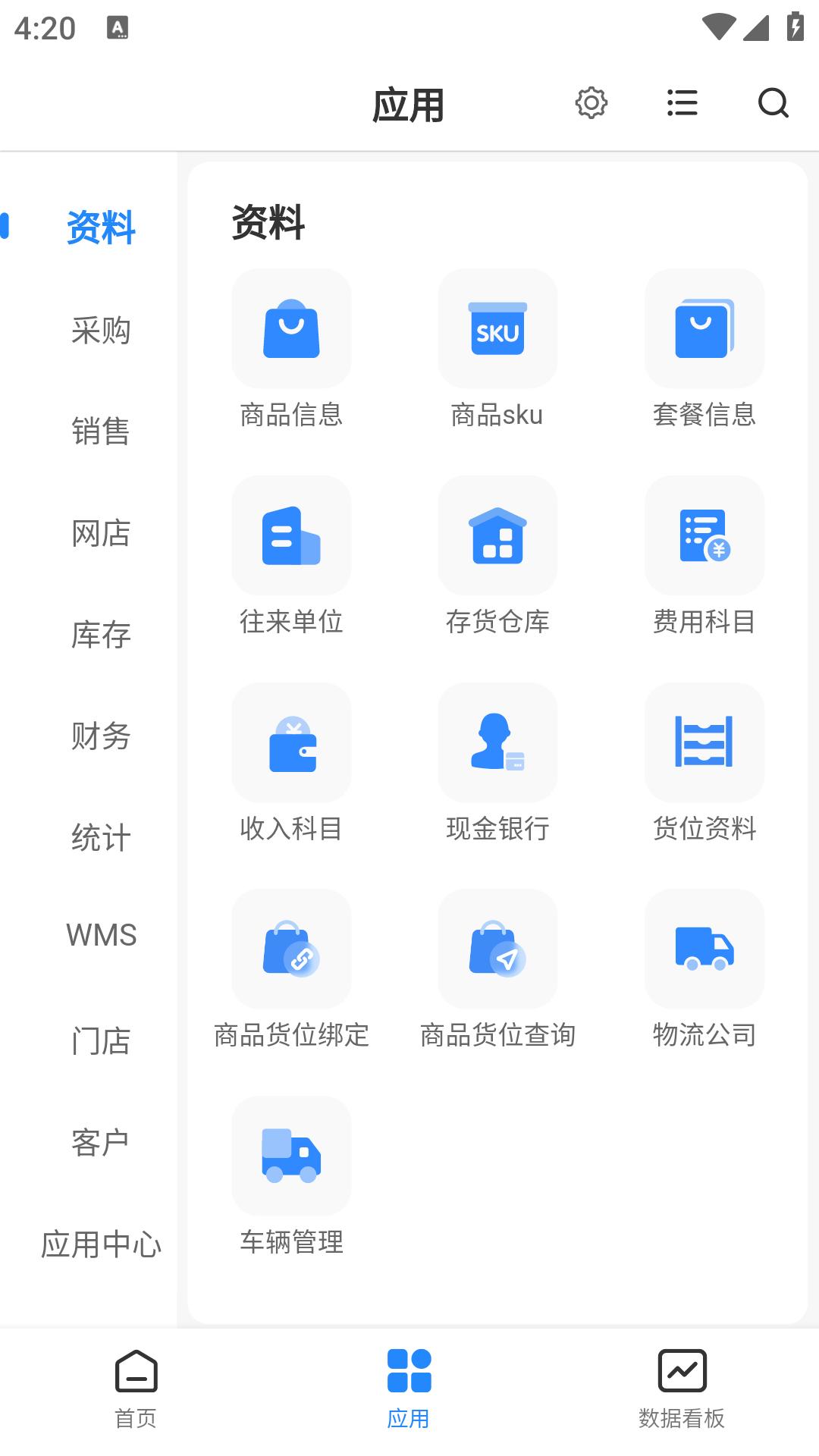Screen dimensions: 819x1456
Task: Open 商品sku icon
Action: point(497,328)
